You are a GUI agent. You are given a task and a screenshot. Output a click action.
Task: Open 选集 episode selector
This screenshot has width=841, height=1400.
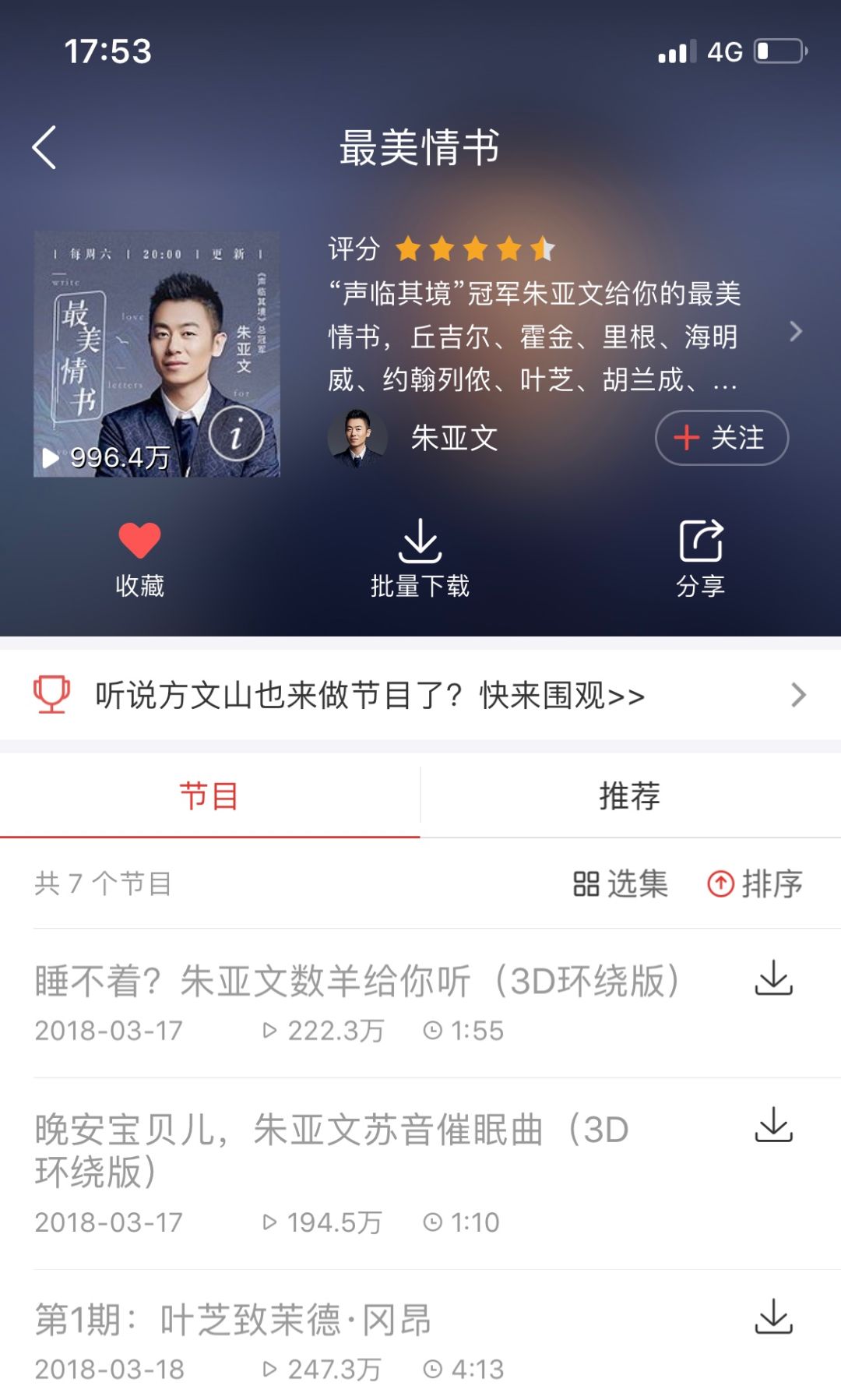pyautogui.click(x=621, y=884)
